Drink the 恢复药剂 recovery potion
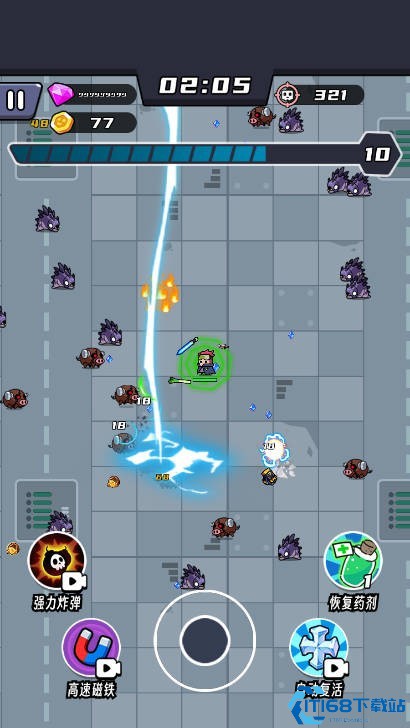Image resolution: width=410 pixels, height=728 pixels. coord(353,561)
